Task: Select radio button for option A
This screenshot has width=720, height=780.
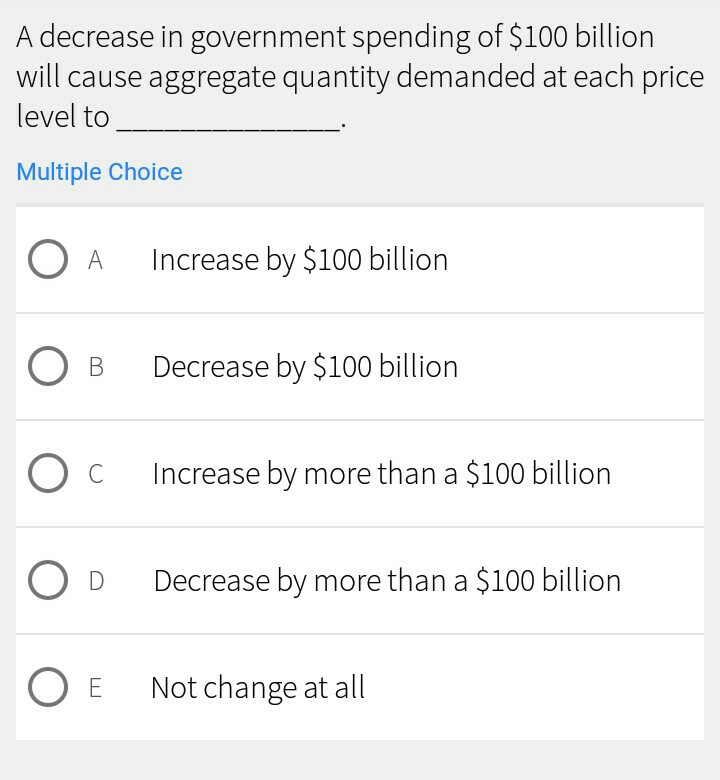Action: tap(47, 258)
